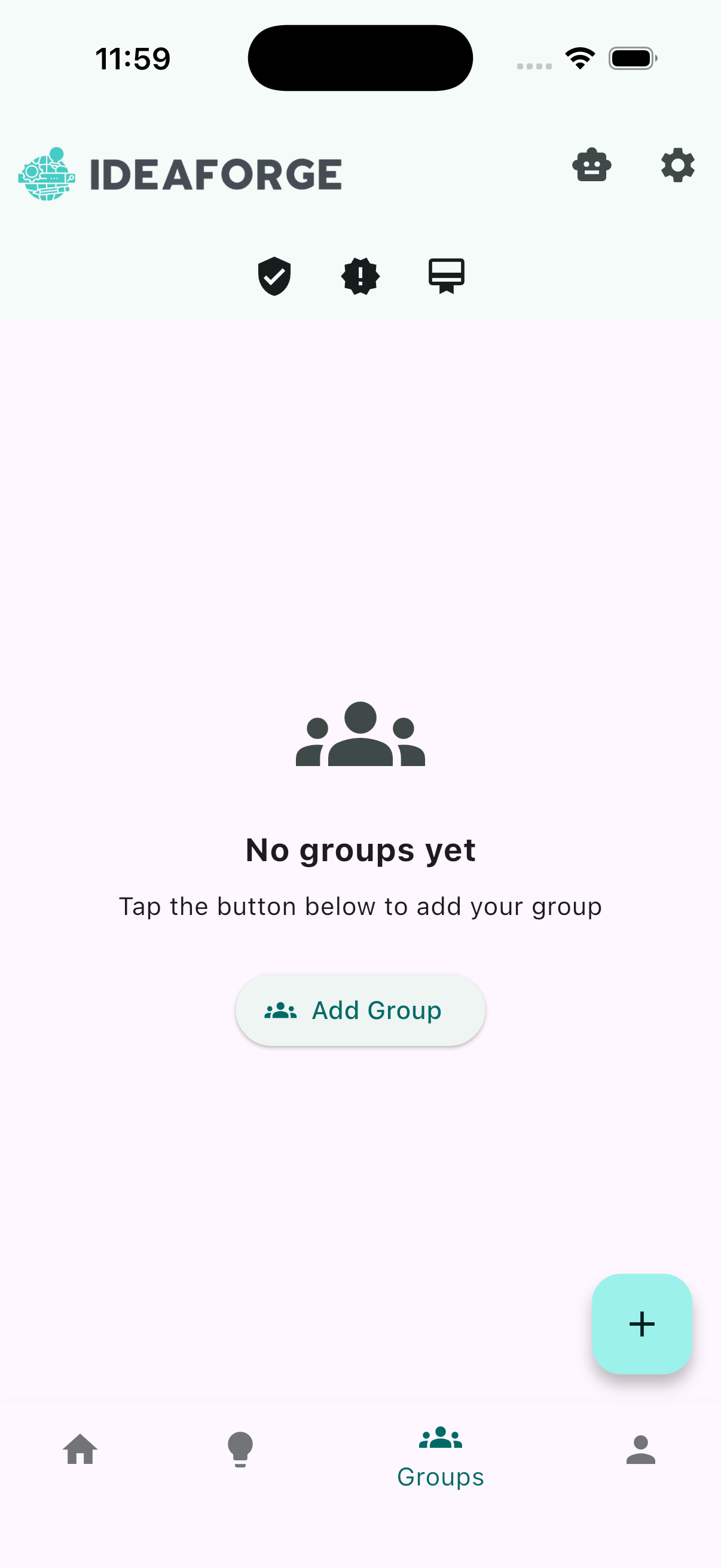Open the award ribbon icon
This screenshot has width=721, height=1568.
pyautogui.click(x=447, y=275)
